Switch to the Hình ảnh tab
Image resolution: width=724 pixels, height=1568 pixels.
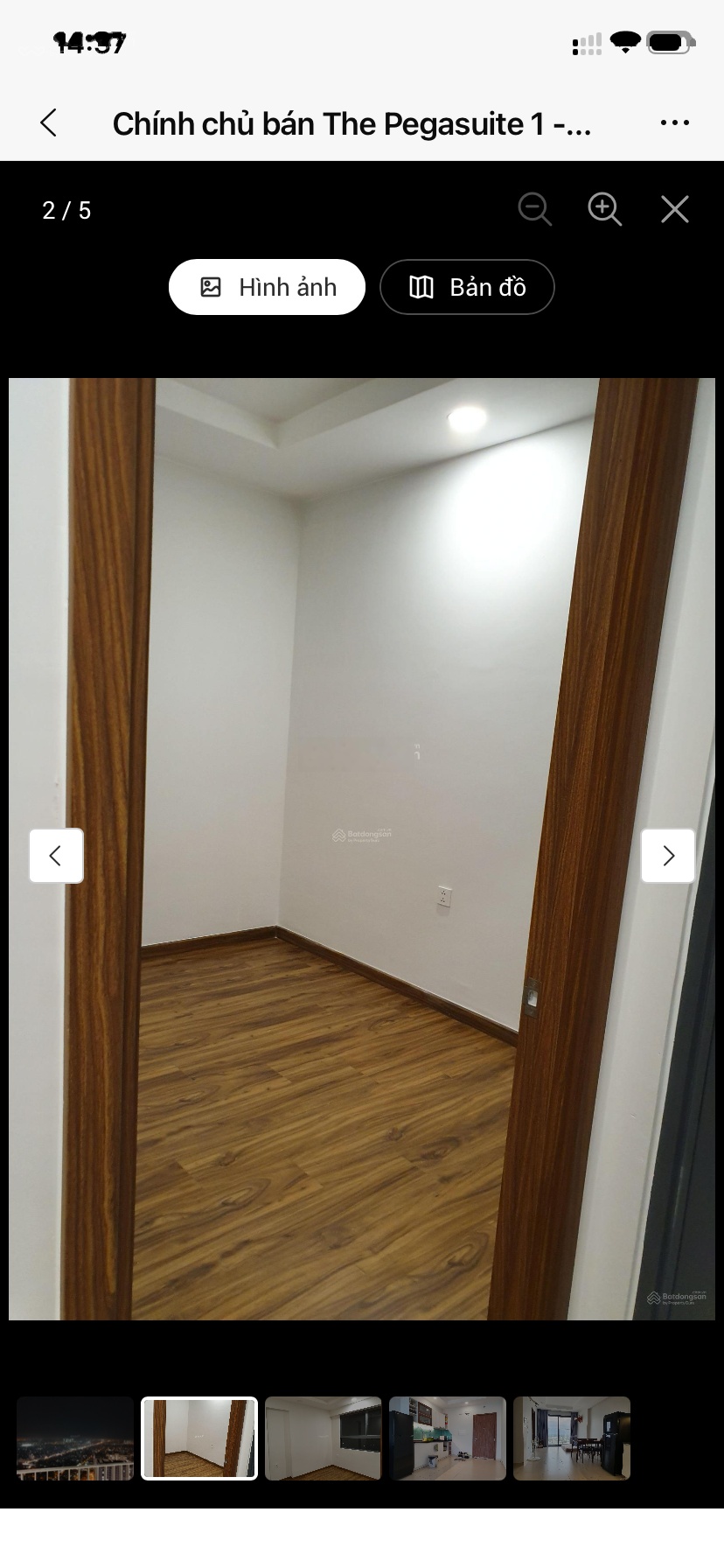(x=267, y=287)
